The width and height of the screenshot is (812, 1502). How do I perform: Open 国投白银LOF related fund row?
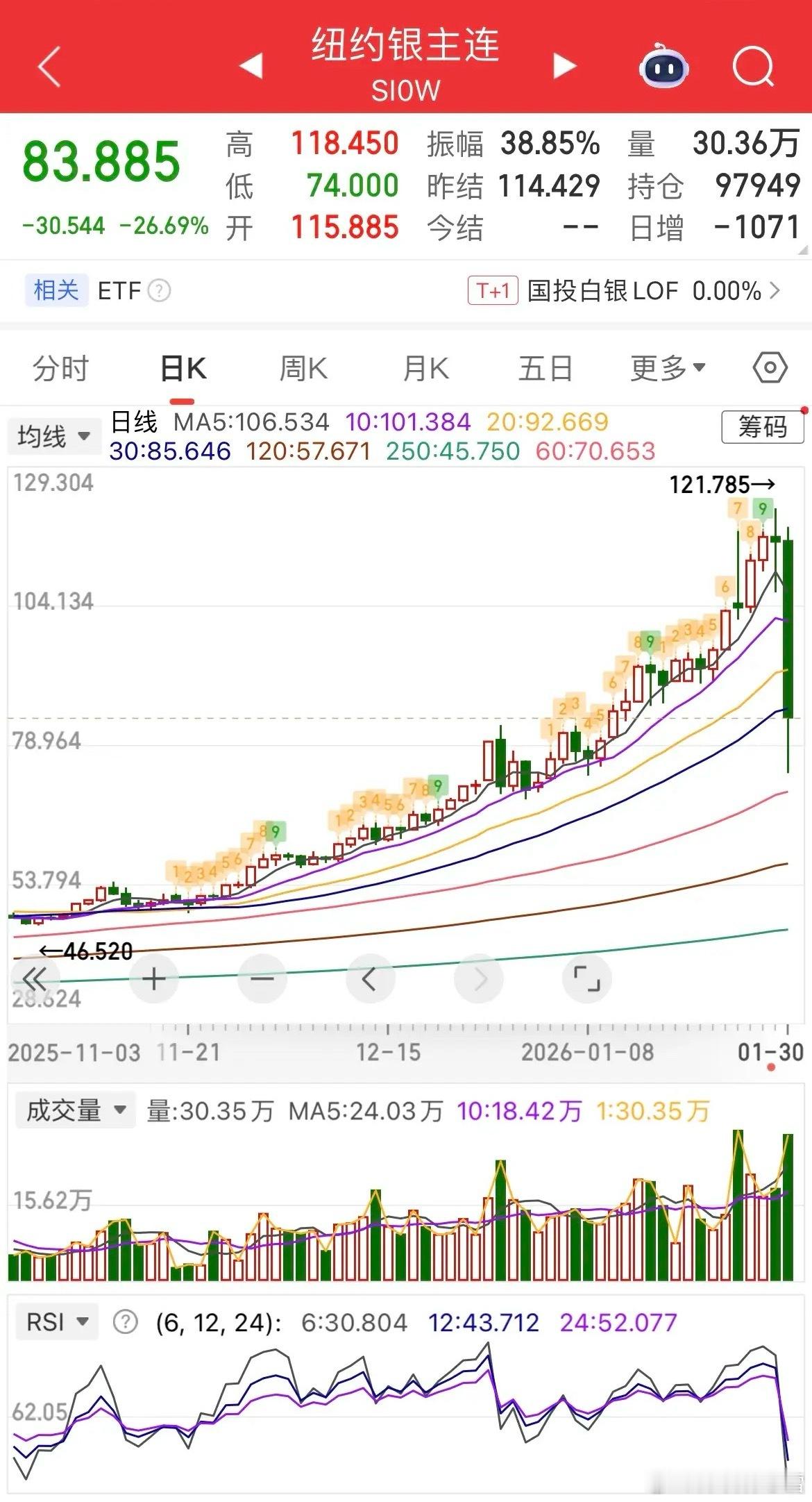point(625,290)
